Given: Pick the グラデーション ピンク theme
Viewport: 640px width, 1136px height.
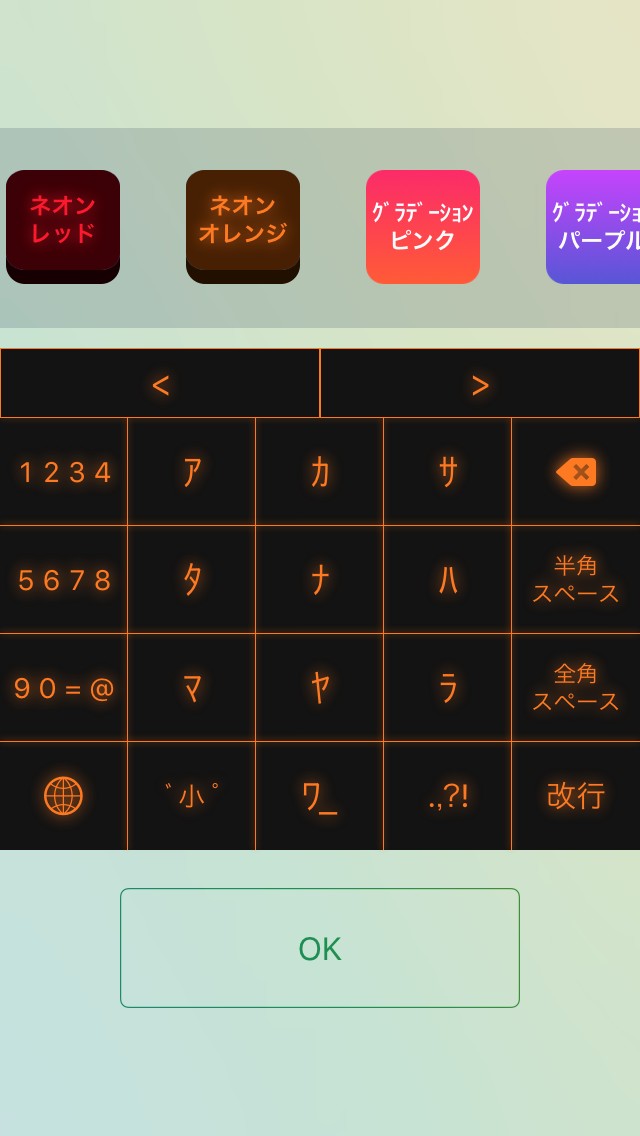Looking at the screenshot, I should click(423, 226).
